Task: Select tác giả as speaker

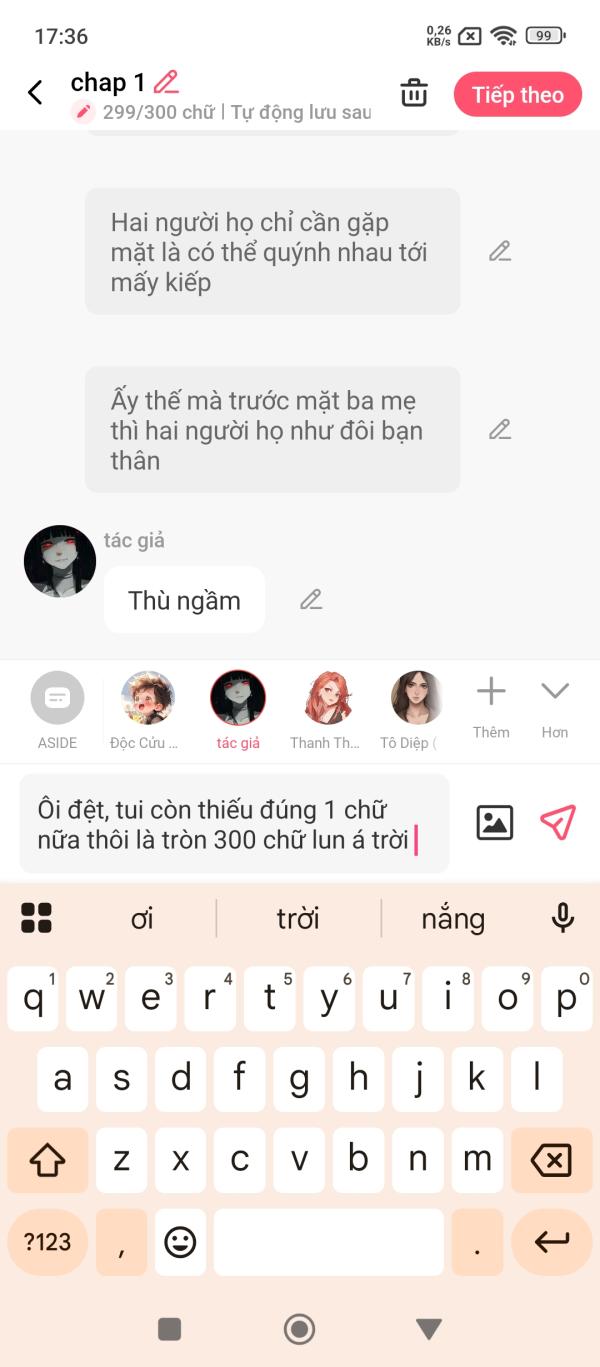Action: [238, 711]
